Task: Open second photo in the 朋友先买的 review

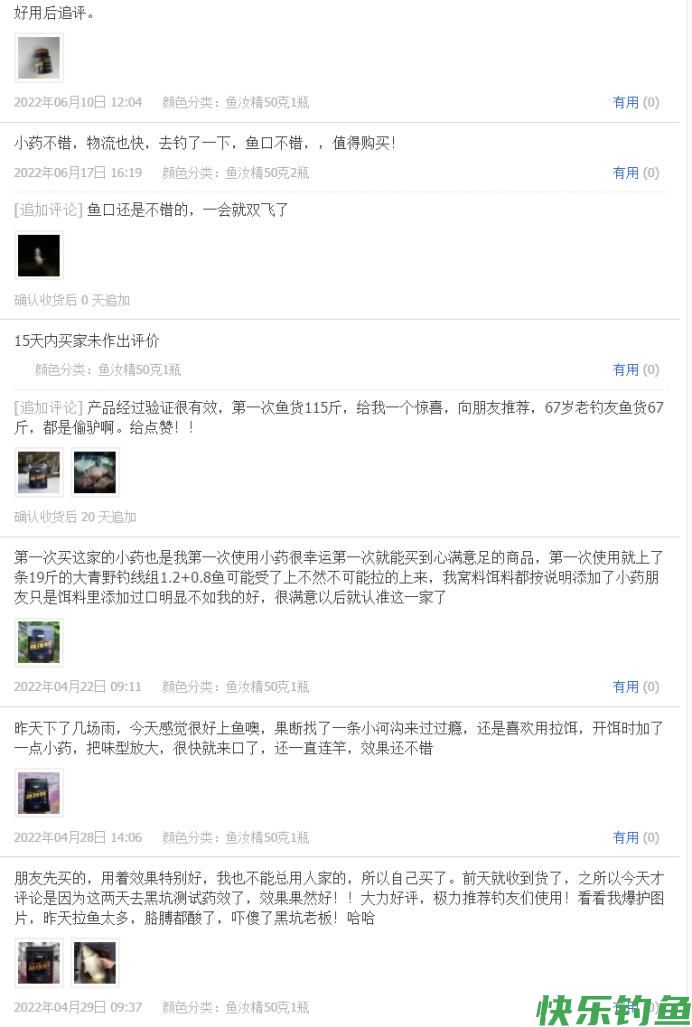Action: point(95,963)
